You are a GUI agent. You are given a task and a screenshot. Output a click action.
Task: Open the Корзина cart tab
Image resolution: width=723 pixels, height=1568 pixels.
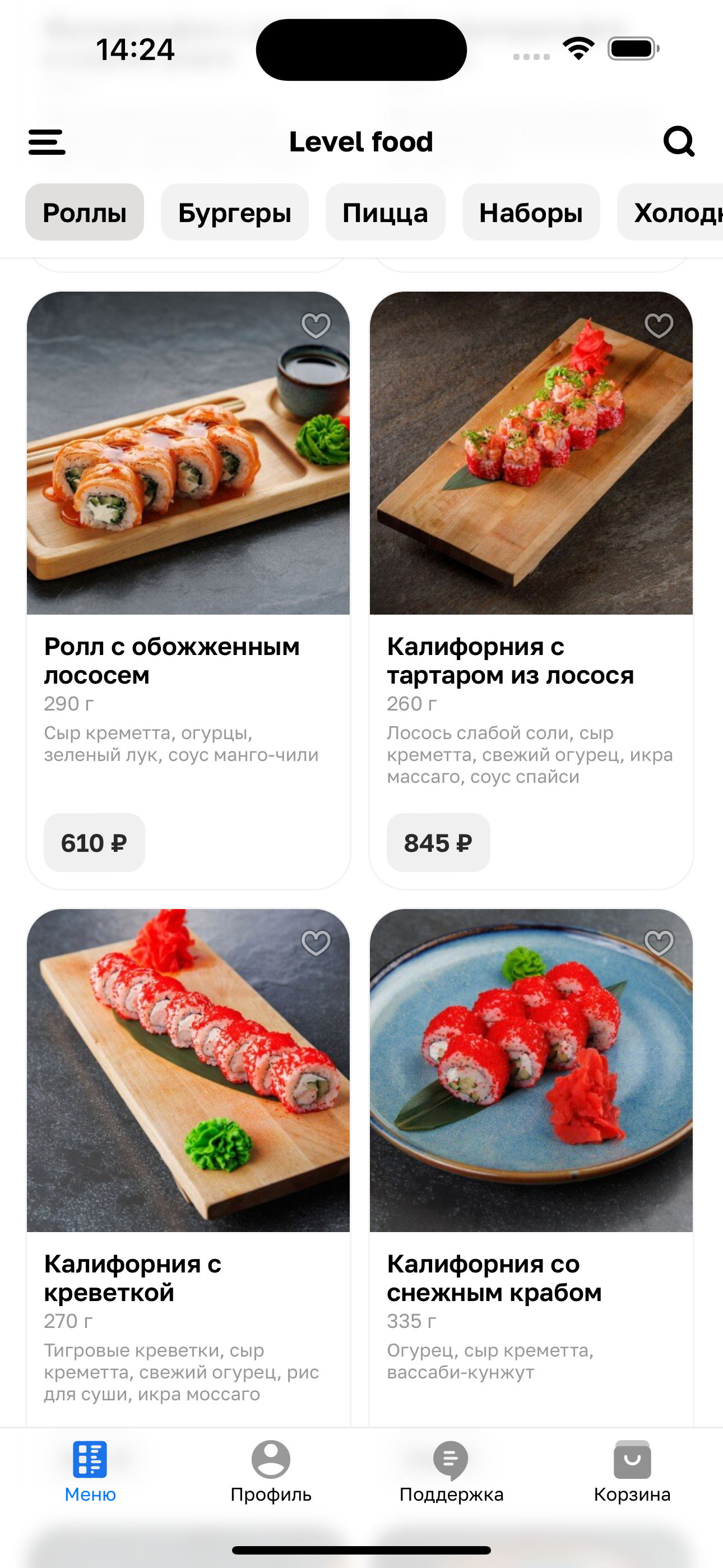click(632, 1470)
